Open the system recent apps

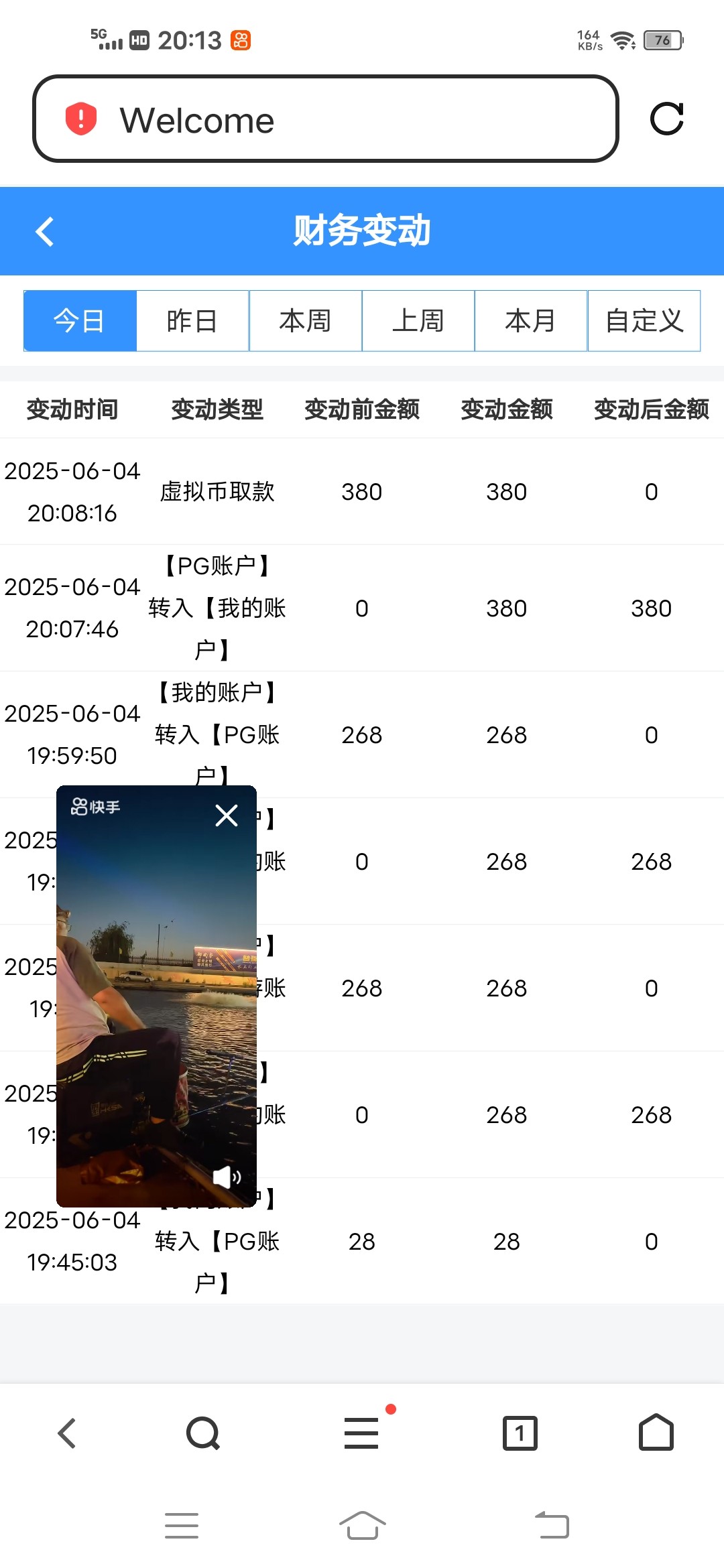click(182, 1526)
